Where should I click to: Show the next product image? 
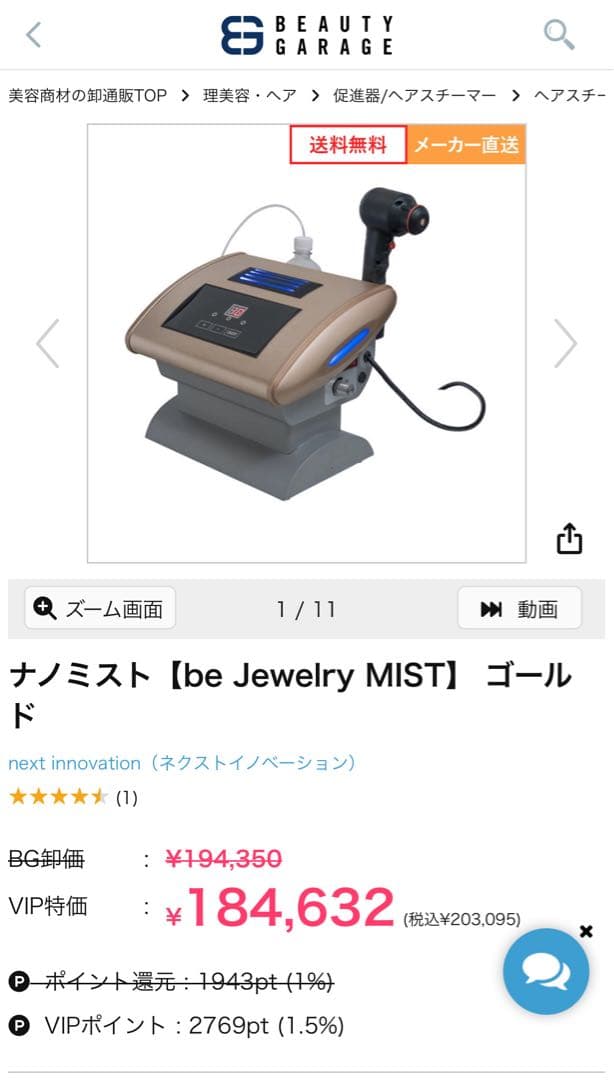(x=565, y=344)
